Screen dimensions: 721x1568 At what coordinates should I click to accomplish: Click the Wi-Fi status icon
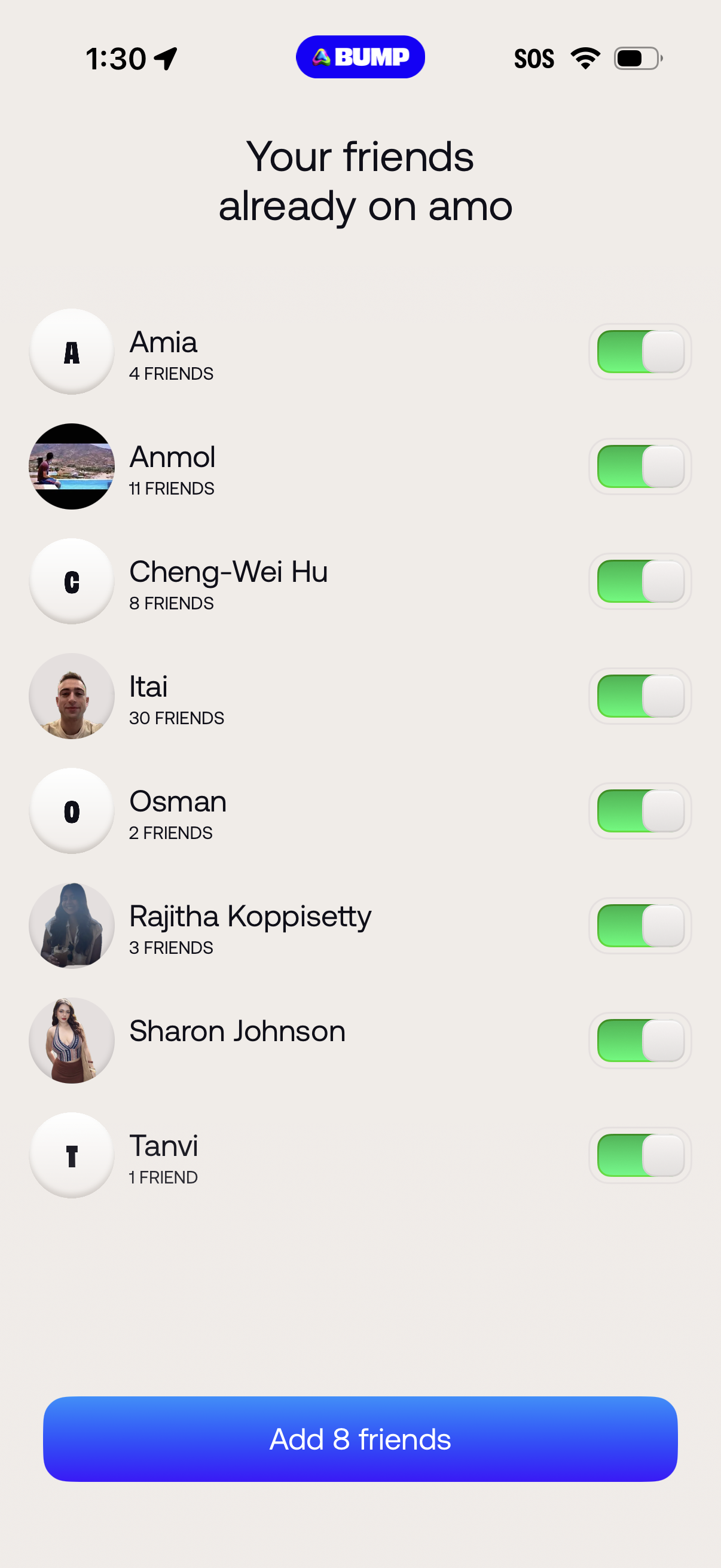point(584,58)
